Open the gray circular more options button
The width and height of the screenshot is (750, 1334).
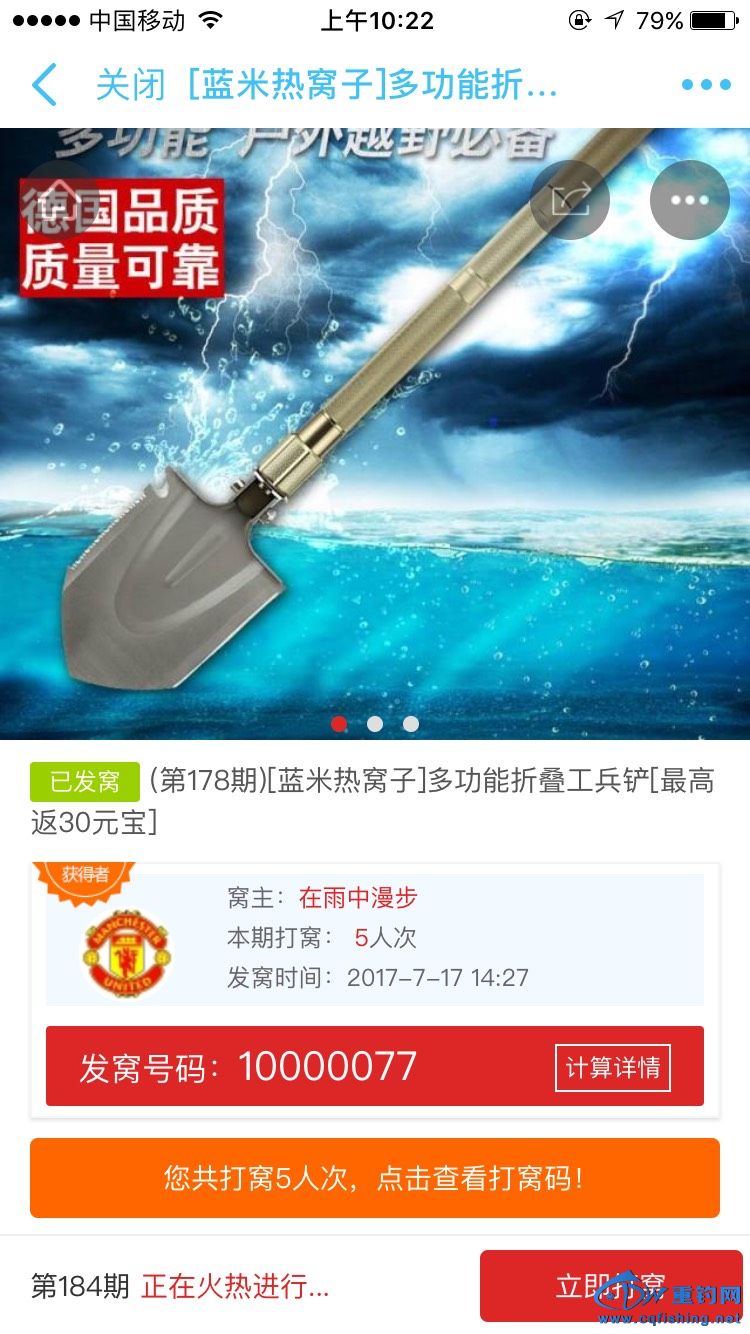pos(690,199)
